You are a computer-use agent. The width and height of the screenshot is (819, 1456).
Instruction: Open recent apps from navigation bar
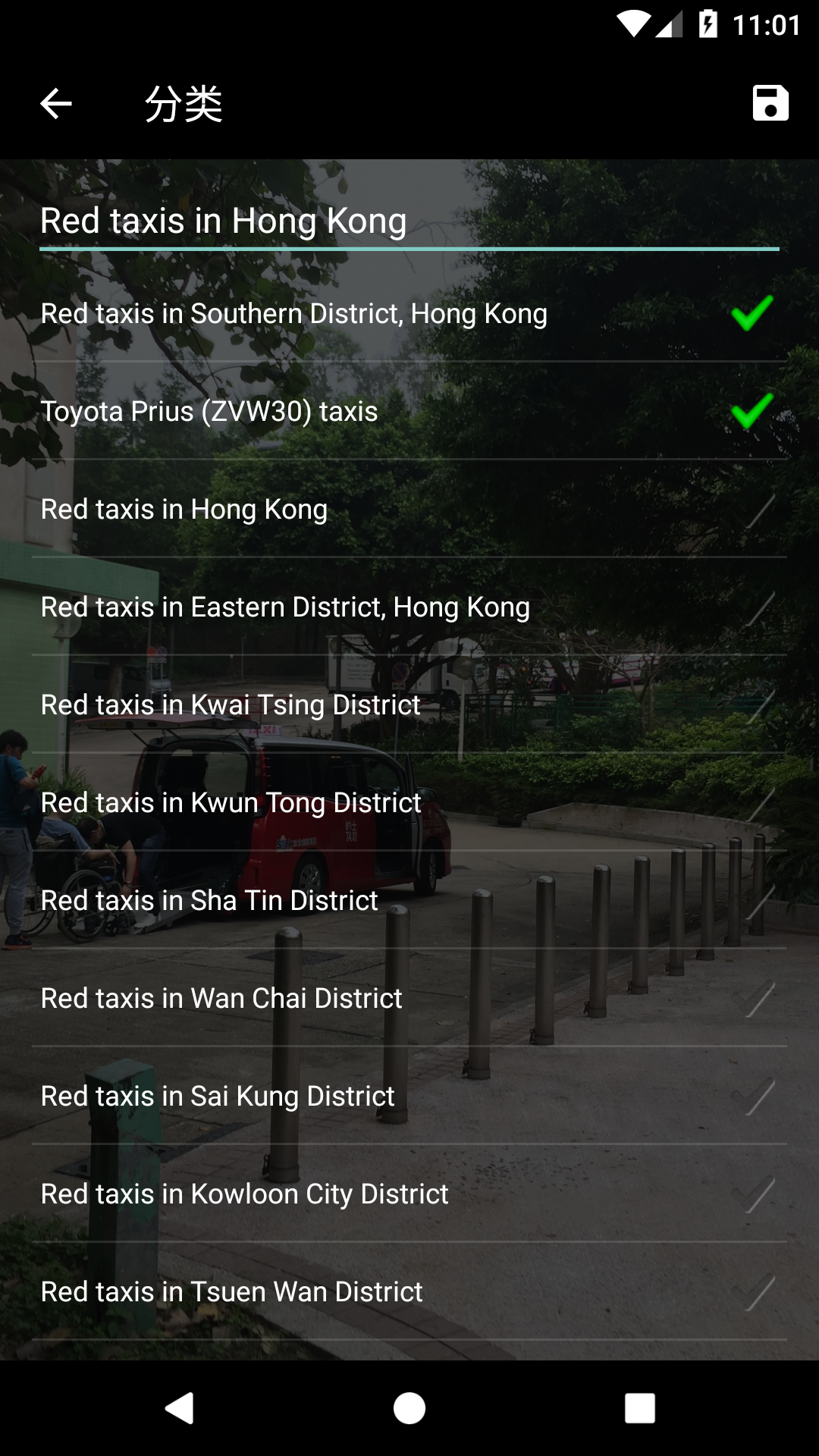639,1409
